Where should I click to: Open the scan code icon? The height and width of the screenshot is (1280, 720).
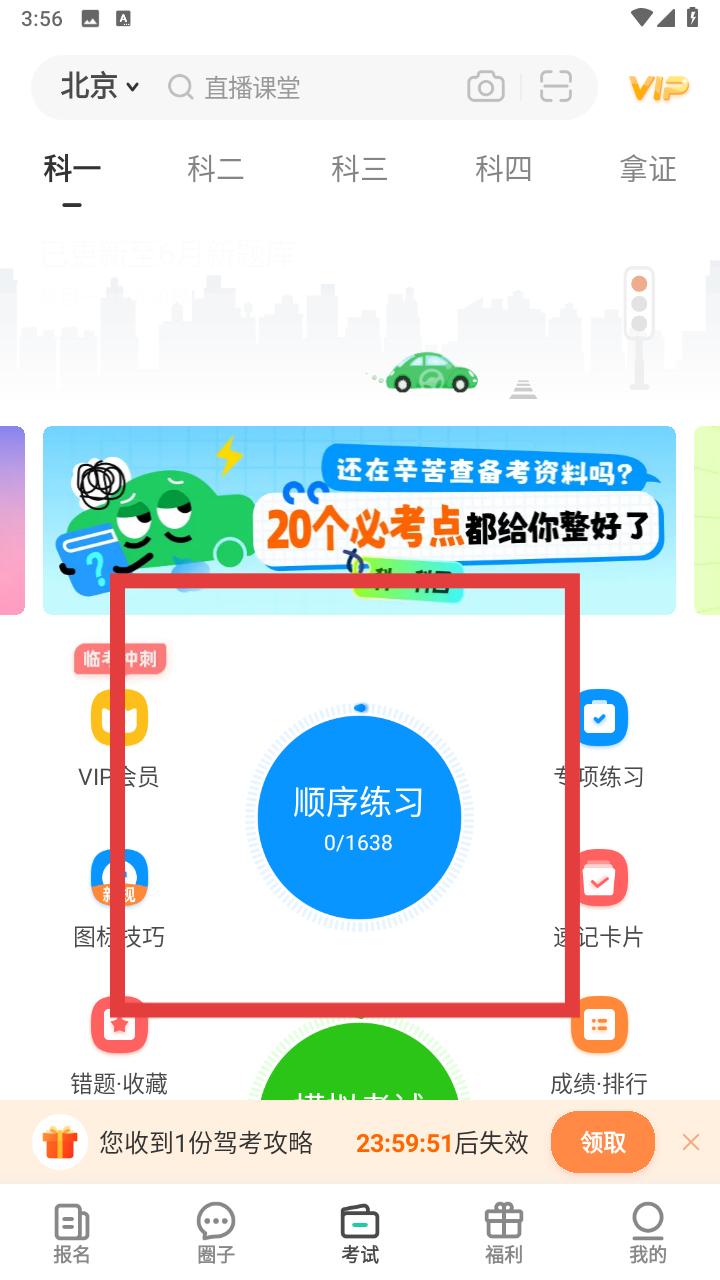point(555,87)
